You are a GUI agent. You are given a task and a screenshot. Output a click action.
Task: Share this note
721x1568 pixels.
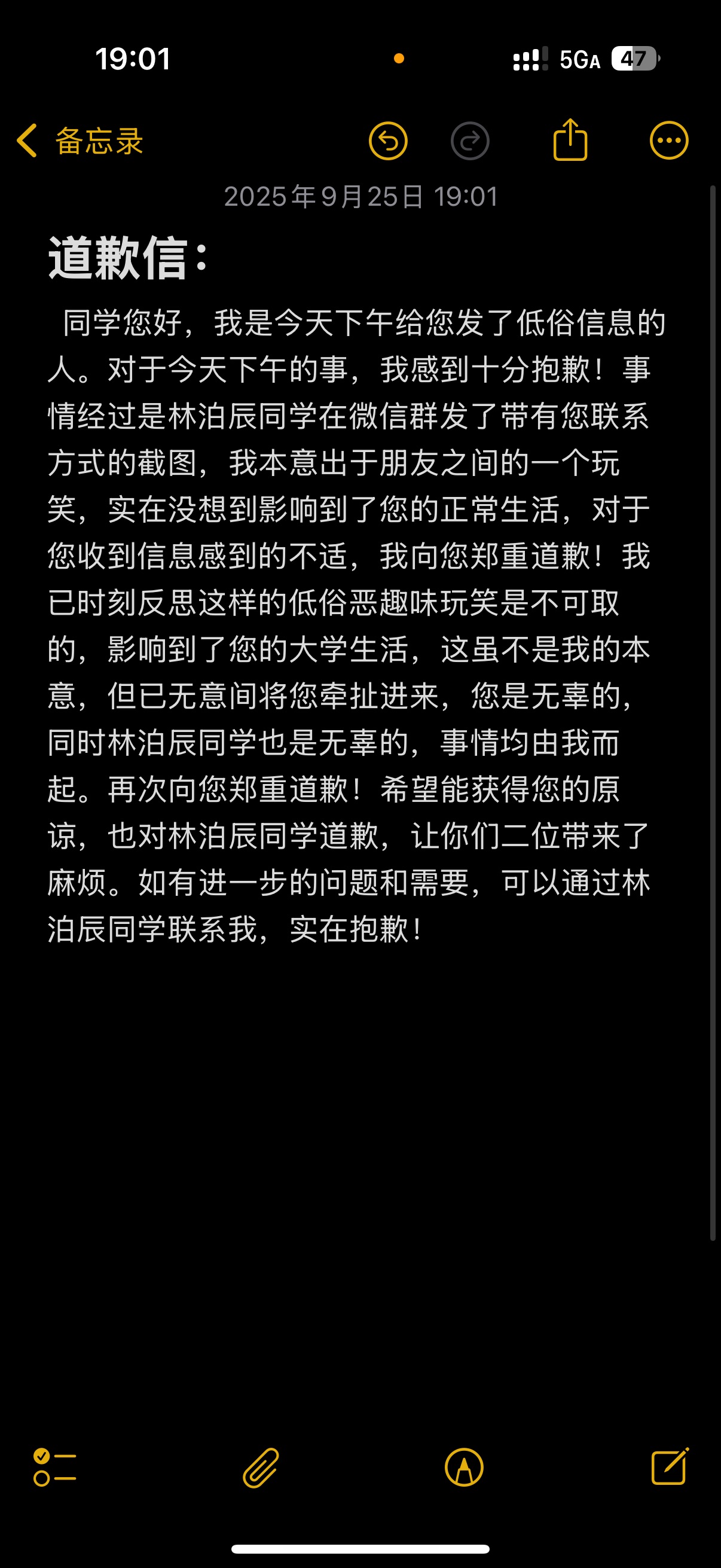click(570, 140)
